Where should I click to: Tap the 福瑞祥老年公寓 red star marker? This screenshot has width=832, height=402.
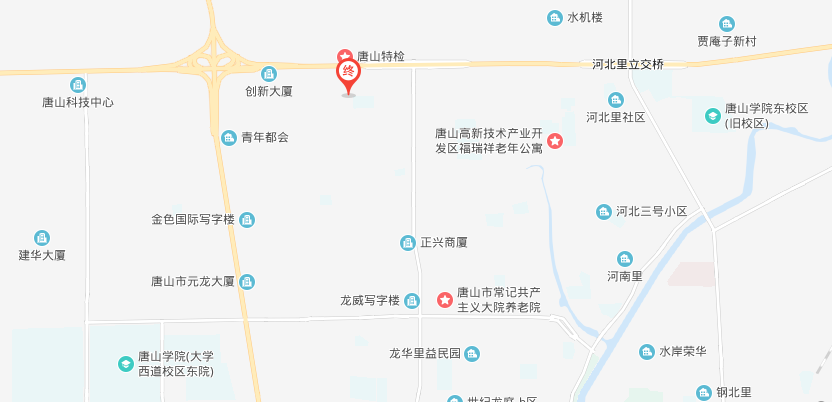(x=556, y=141)
